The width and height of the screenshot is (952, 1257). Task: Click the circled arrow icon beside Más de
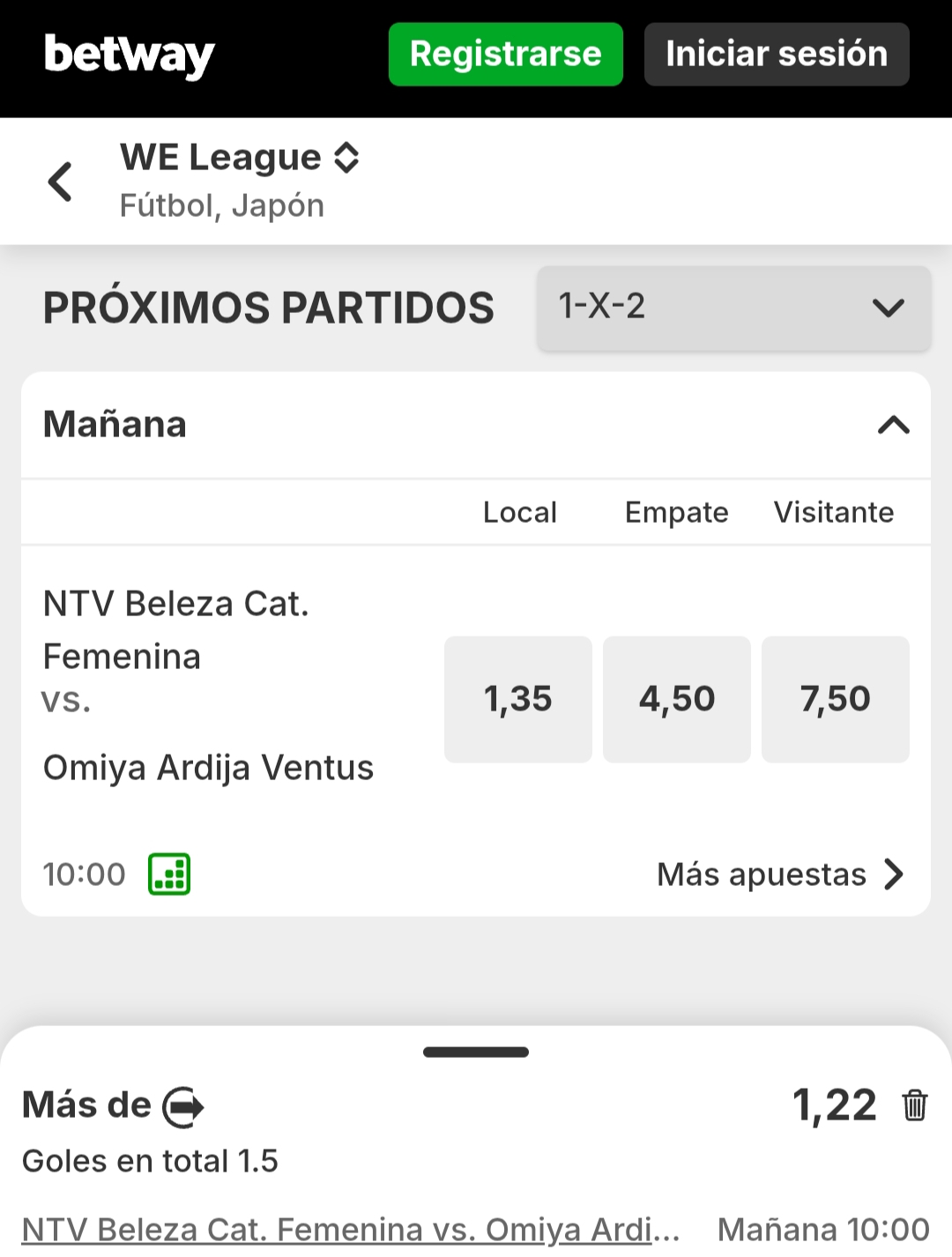183,1105
